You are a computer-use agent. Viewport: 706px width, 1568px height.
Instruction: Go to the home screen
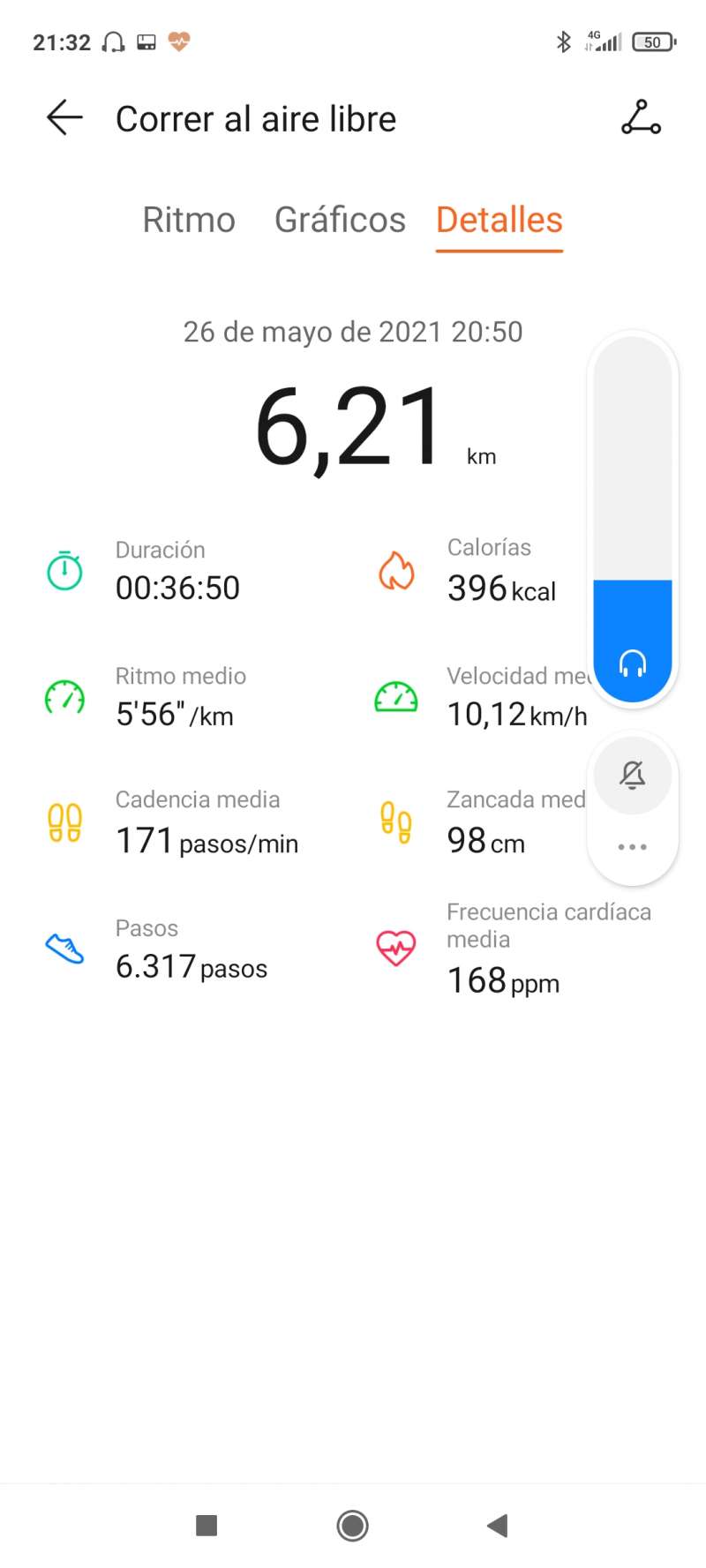pyautogui.click(x=353, y=1525)
